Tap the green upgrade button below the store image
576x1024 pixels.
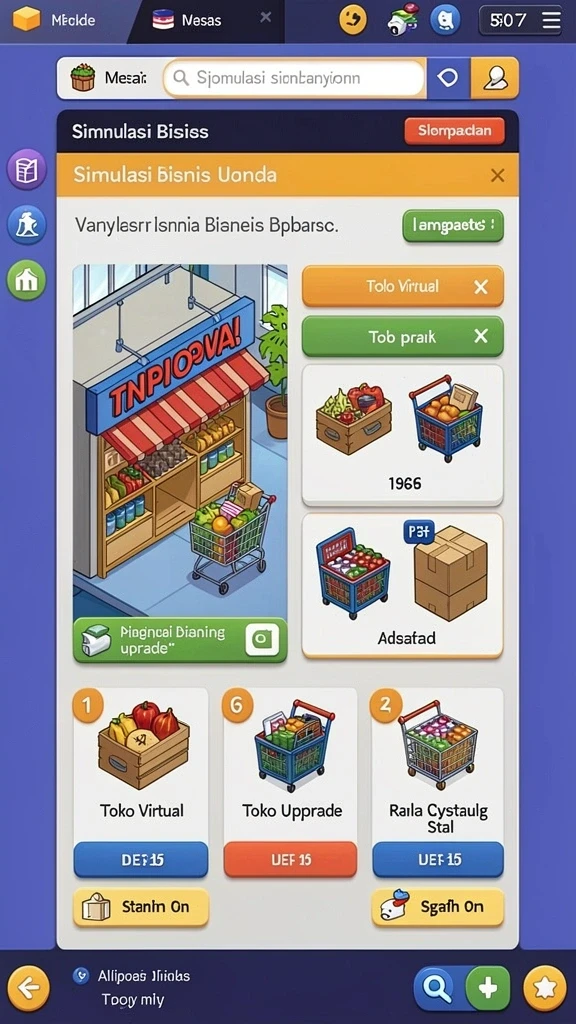[180, 640]
